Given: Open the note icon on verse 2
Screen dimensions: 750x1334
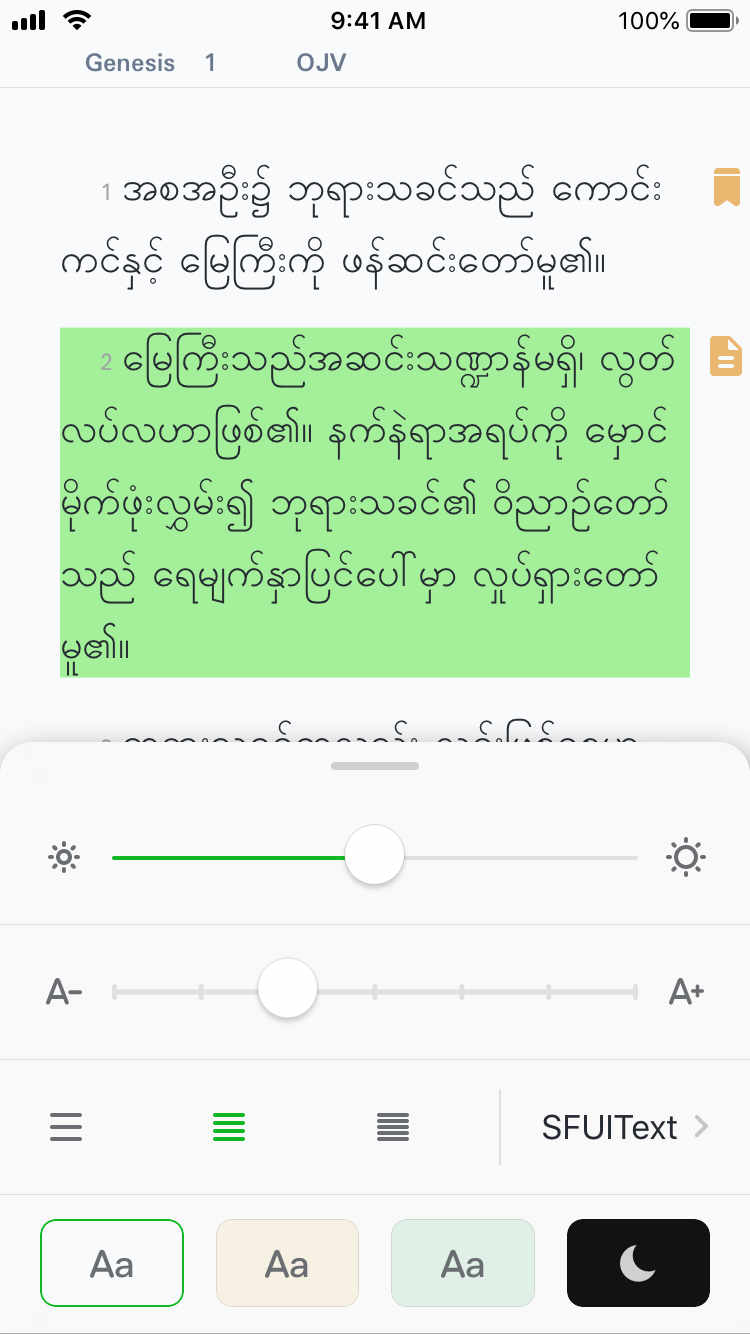Looking at the screenshot, I should click(726, 356).
